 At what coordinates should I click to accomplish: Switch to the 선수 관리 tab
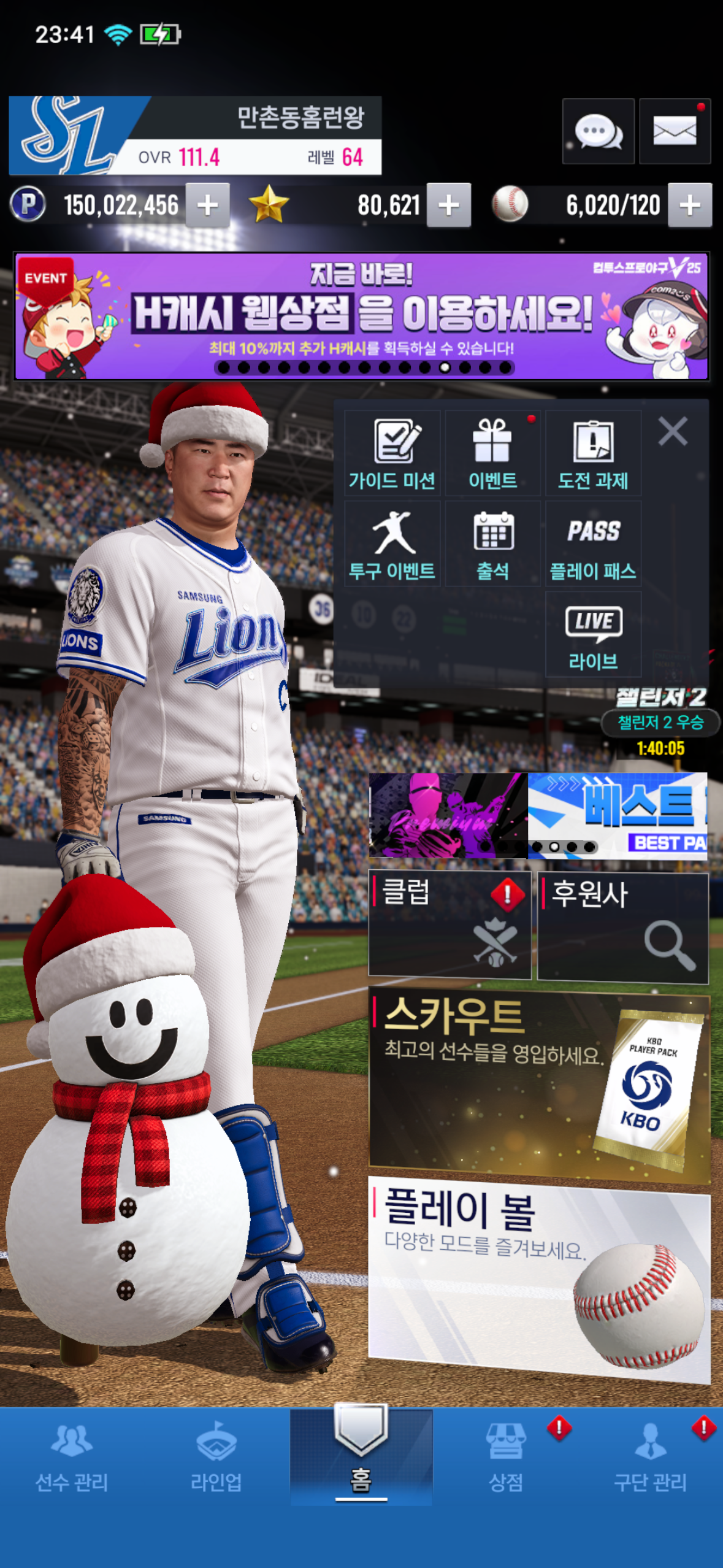pyautogui.click(x=72, y=1457)
